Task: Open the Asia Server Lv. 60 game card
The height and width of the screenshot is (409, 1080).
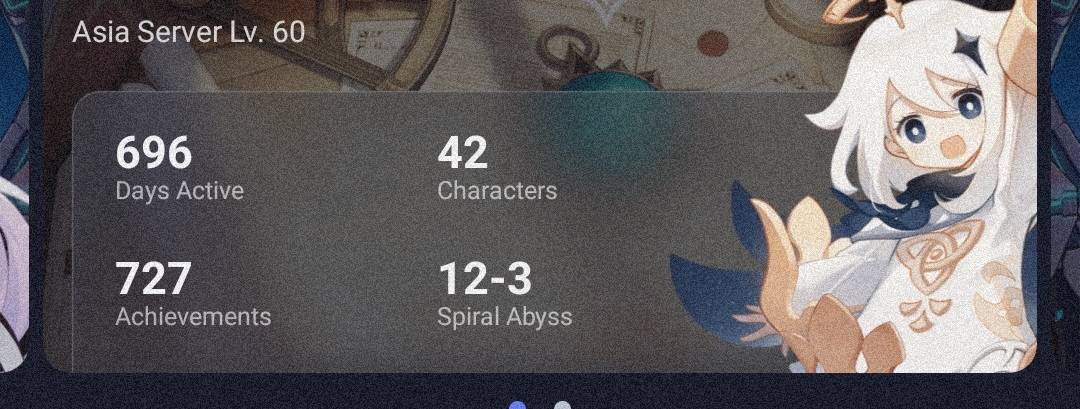Action: pos(189,32)
